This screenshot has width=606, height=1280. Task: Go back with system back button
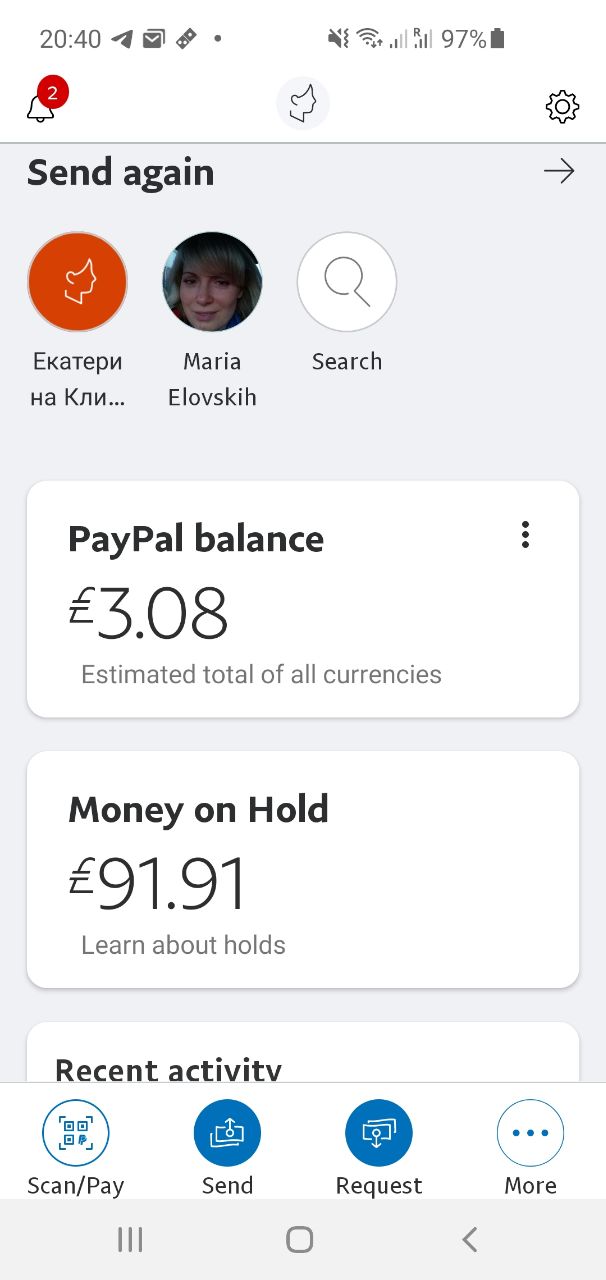coord(469,1240)
